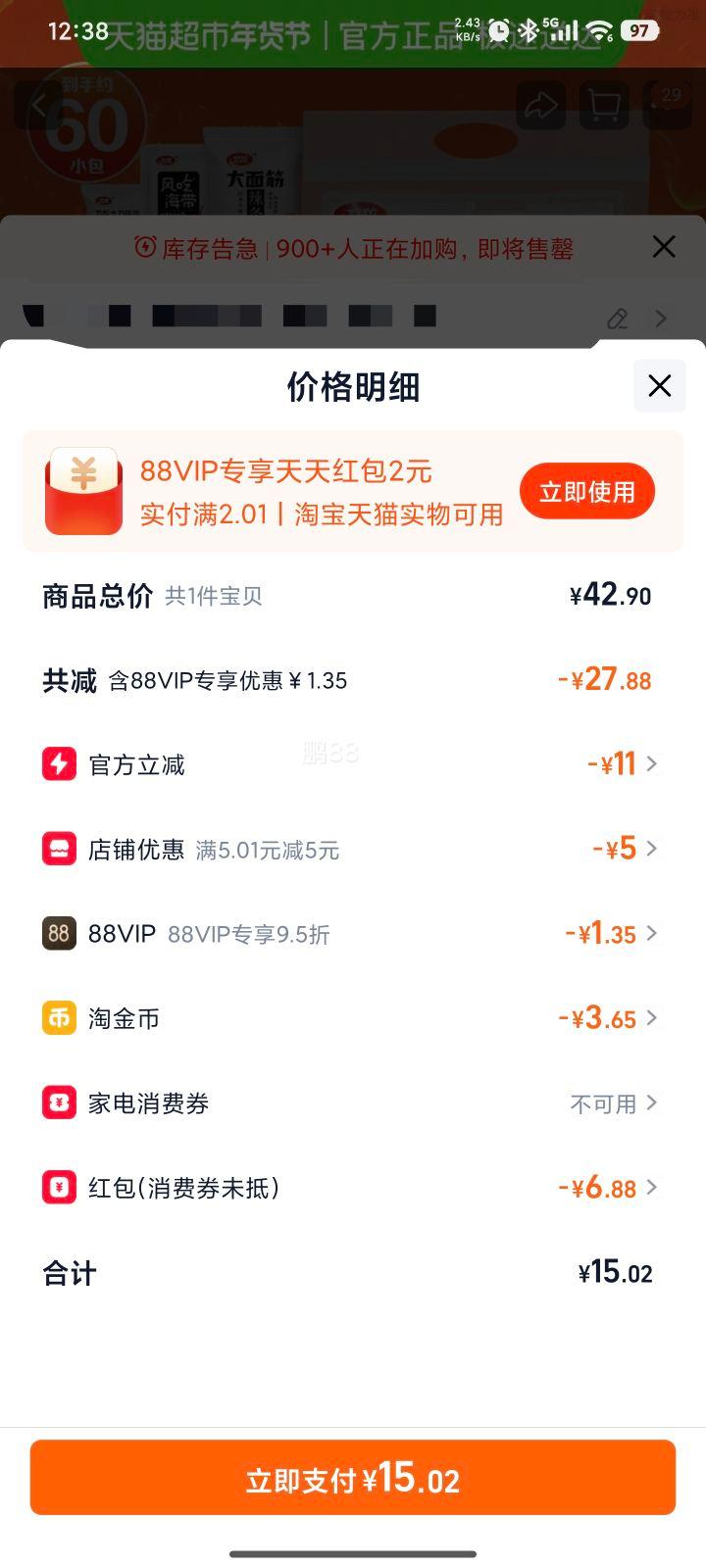
Task: Click the share arrow icon
Action: (x=541, y=105)
